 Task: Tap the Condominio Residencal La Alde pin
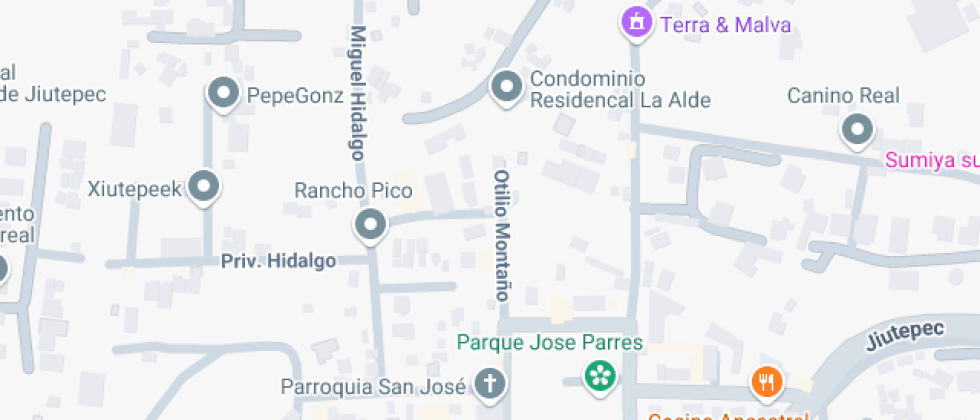coord(506,88)
